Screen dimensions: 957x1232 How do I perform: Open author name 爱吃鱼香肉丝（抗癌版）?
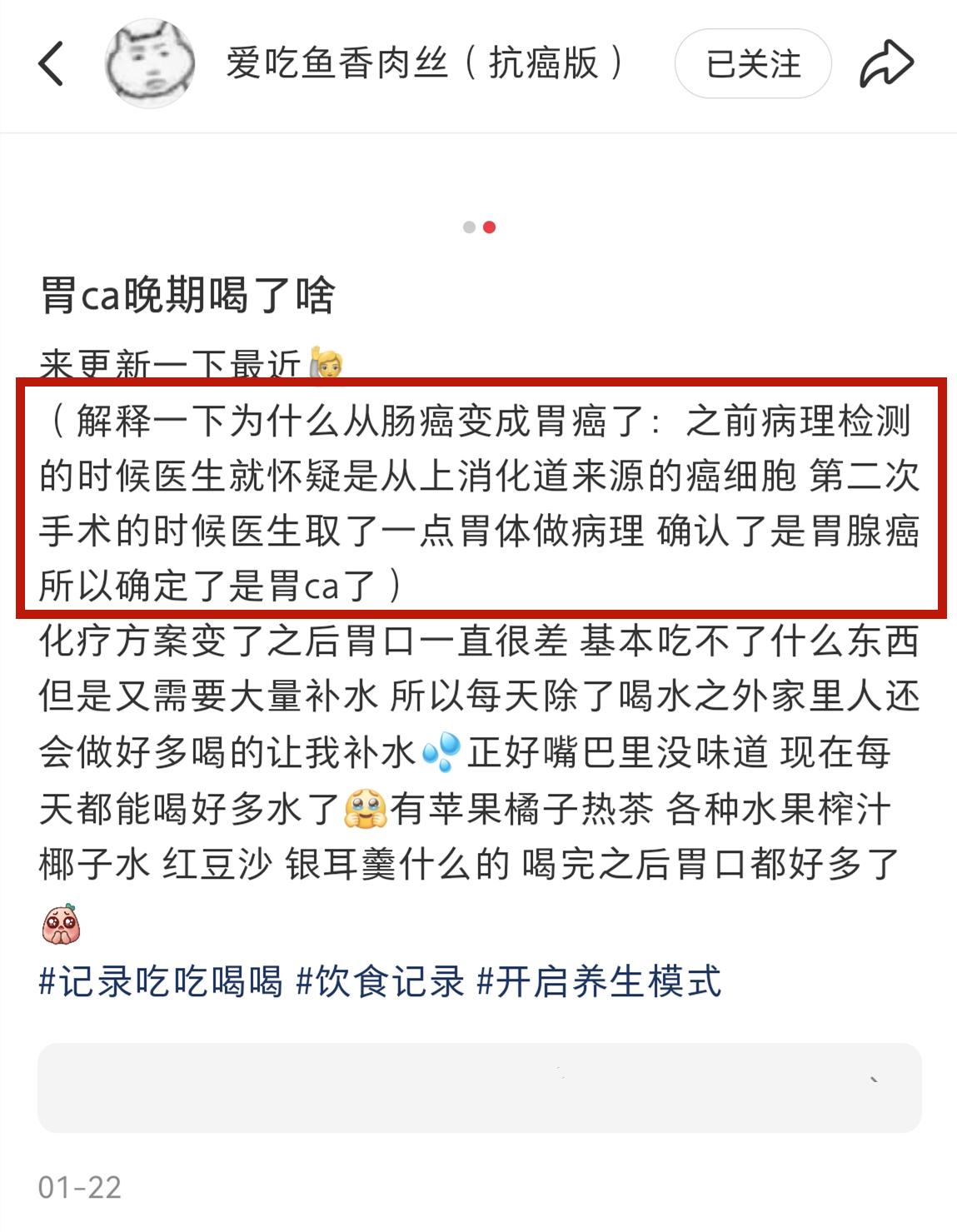click(425, 64)
